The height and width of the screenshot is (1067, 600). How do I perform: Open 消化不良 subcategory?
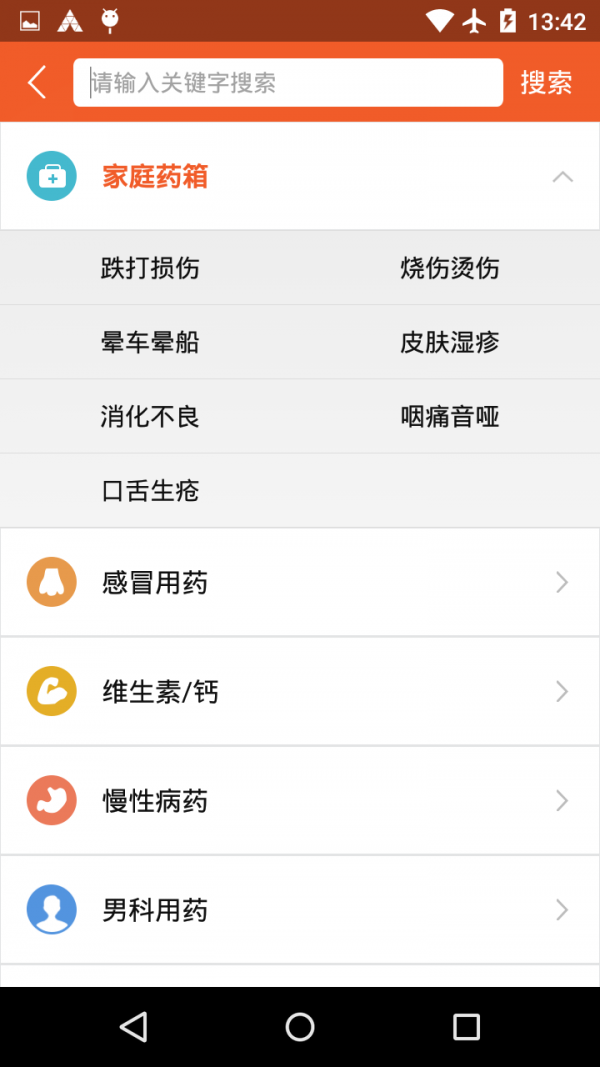coord(150,416)
